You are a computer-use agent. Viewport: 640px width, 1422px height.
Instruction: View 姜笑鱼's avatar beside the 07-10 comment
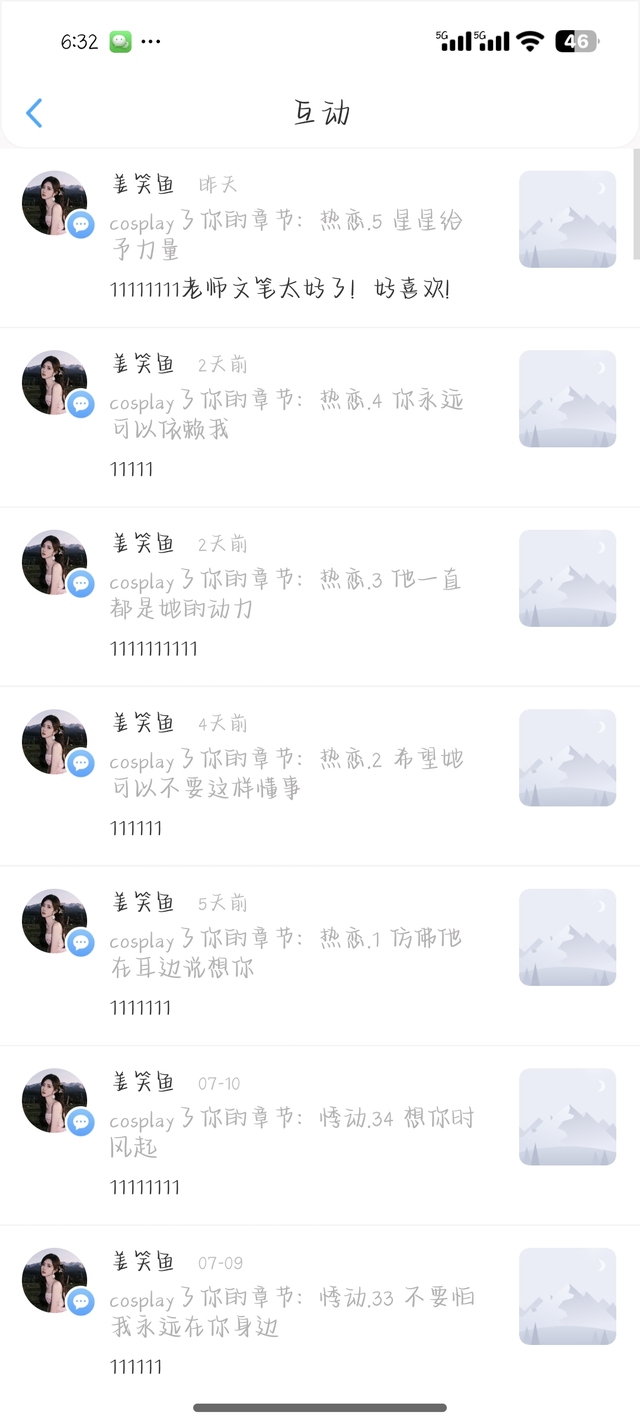pyautogui.click(x=55, y=1100)
